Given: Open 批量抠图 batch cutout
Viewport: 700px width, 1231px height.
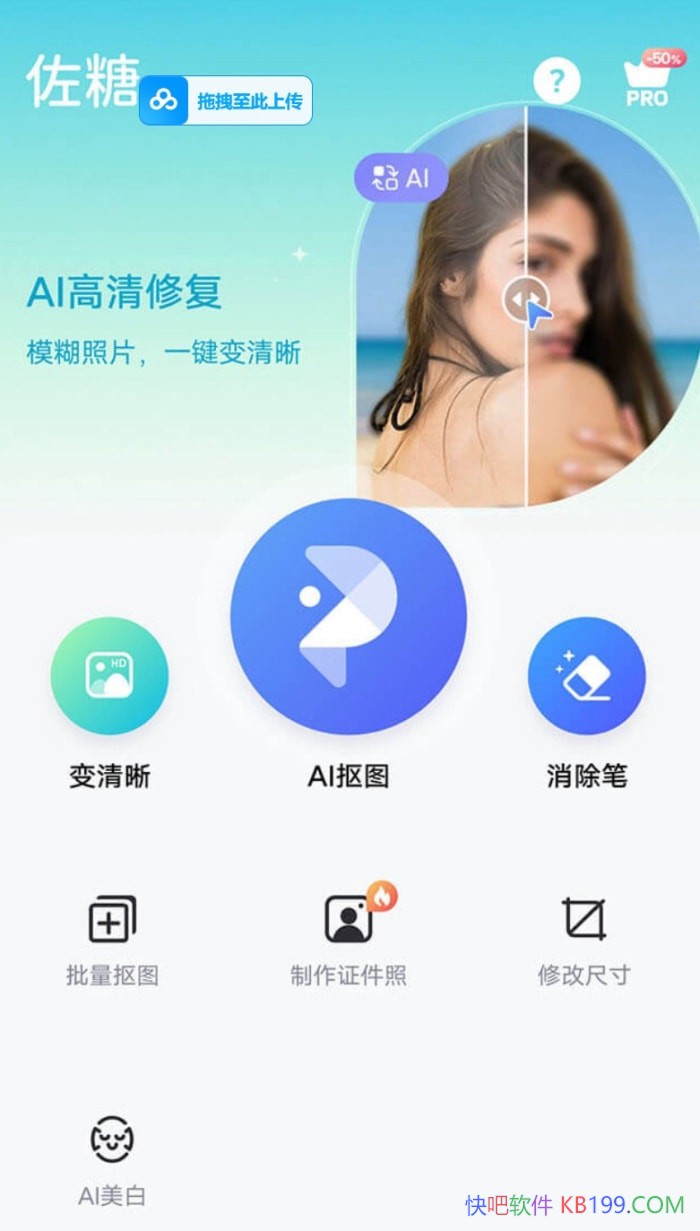Looking at the screenshot, I should pos(112,920).
